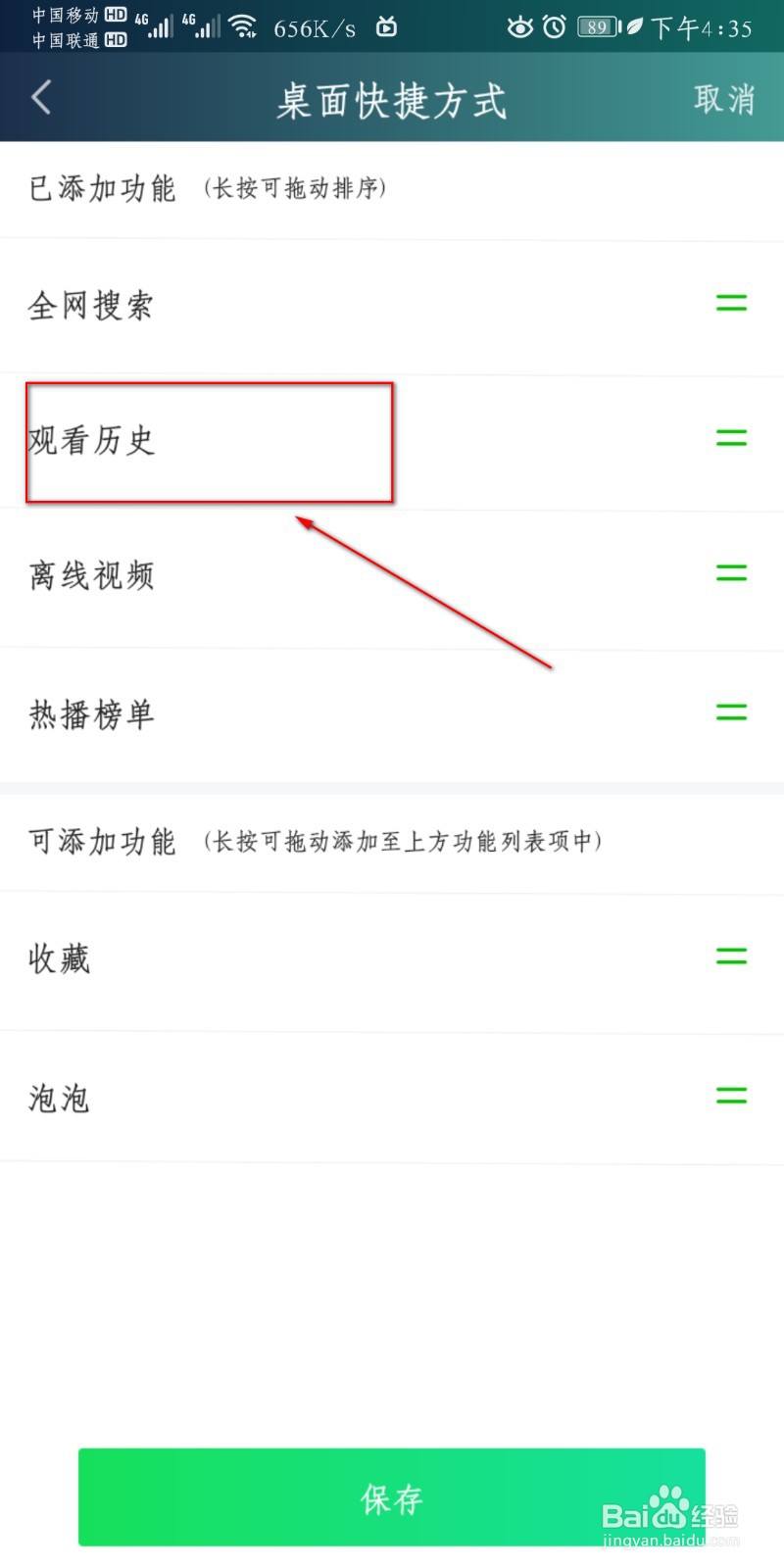Select the 观看历史 list entry
Image resolution: width=784 pixels, height=1568 pixels.
93,441
